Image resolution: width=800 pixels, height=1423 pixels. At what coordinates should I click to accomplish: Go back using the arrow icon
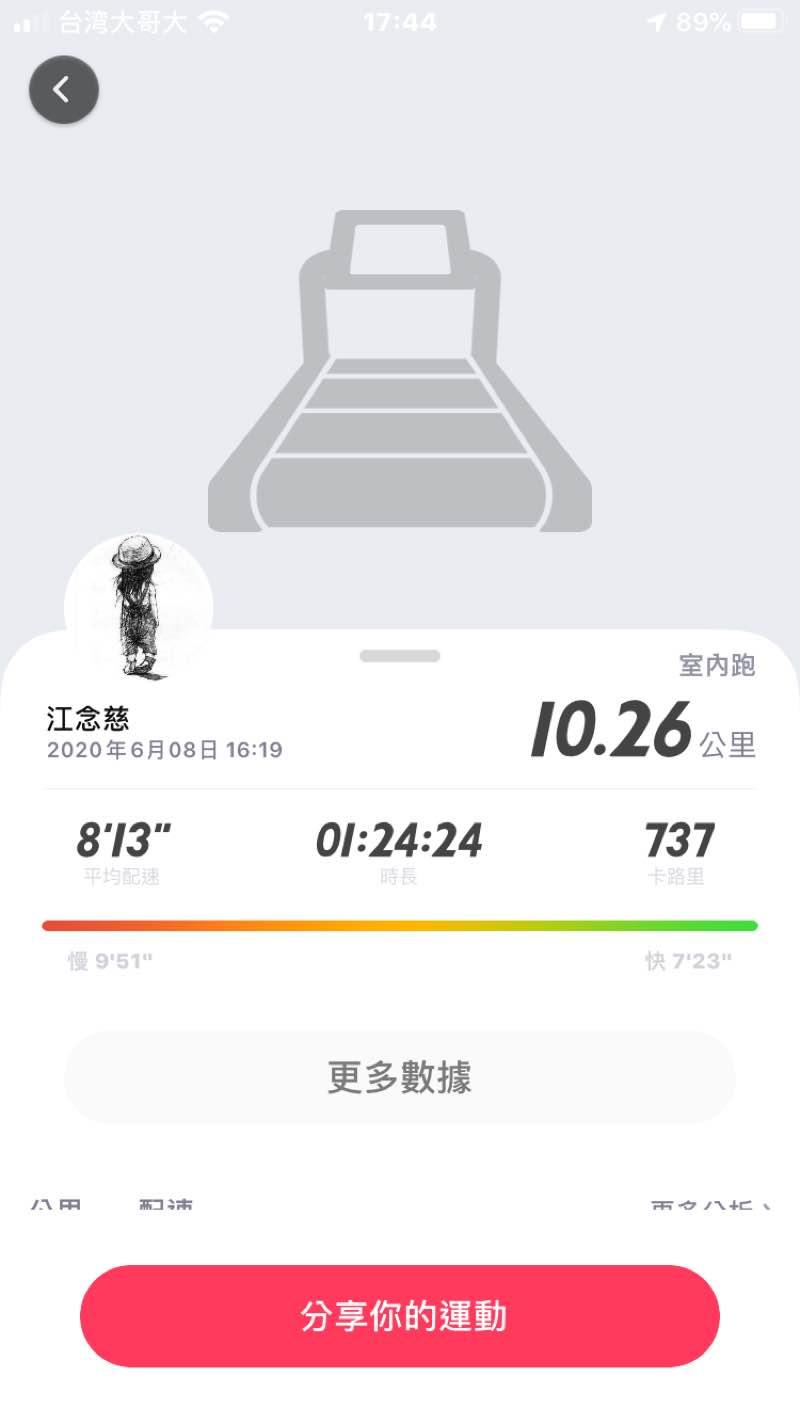click(x=64, y=90)
